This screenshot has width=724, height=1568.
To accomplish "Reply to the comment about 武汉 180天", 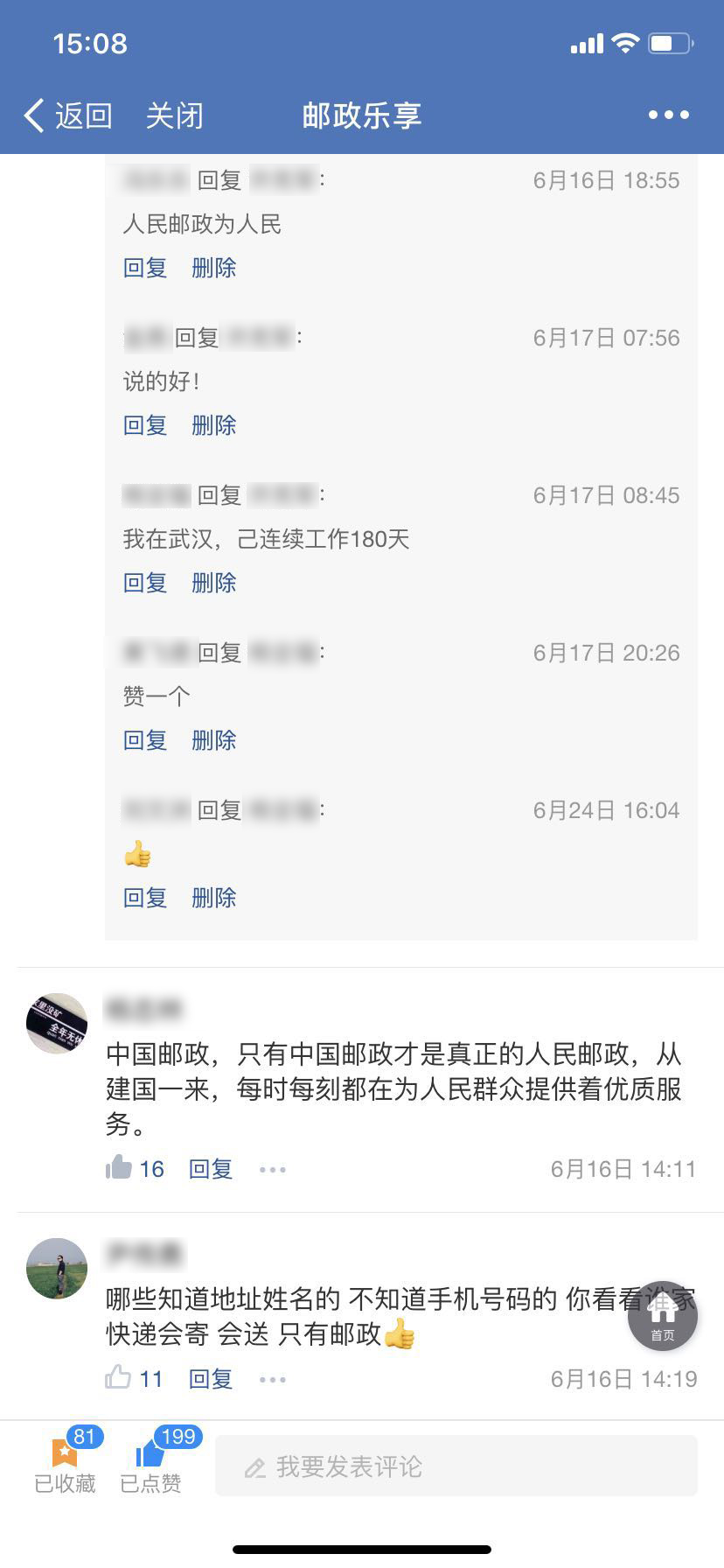I will pos(145,583).
